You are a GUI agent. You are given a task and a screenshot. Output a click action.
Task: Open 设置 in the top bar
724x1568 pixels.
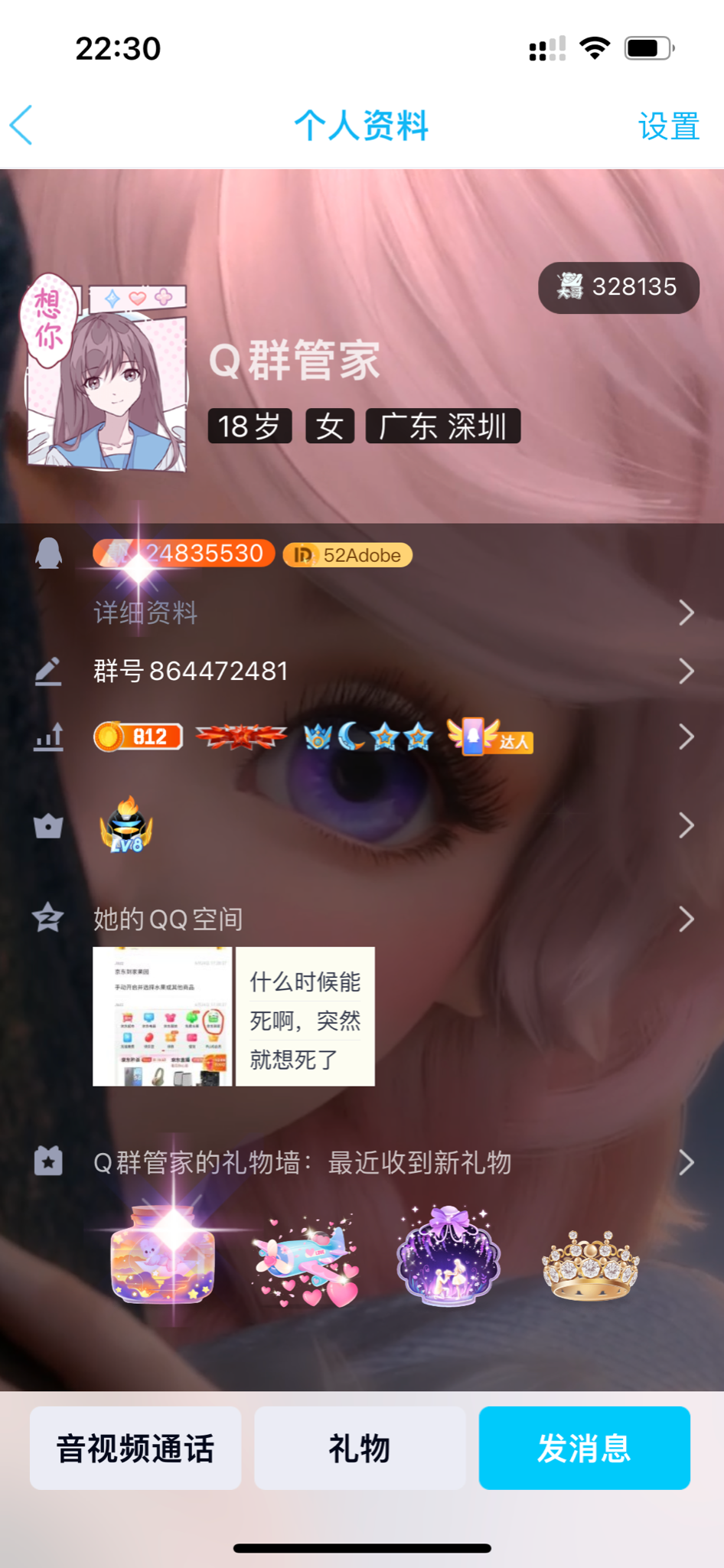tap(668, 126)
